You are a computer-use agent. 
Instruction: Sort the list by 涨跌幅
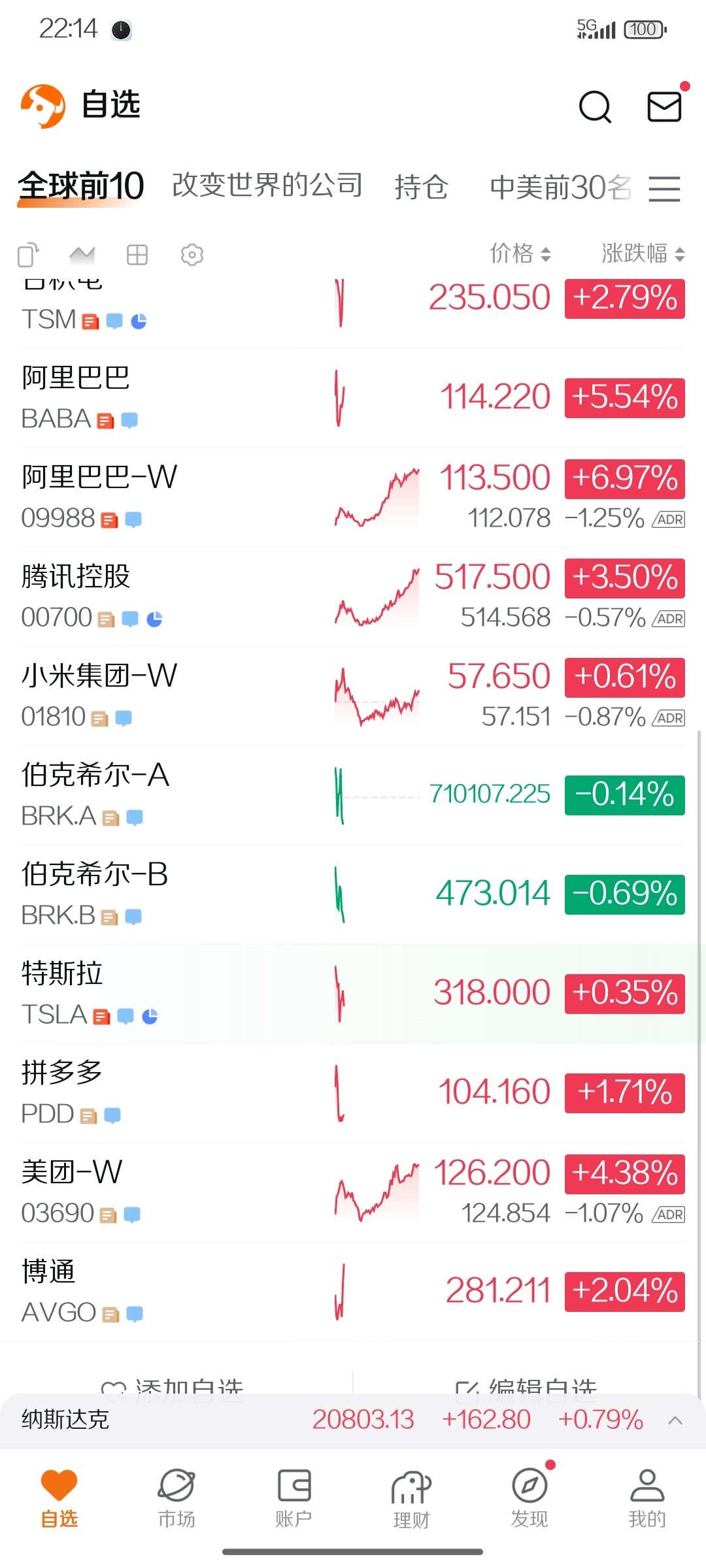pyautogui.click(x=643, y=253)
